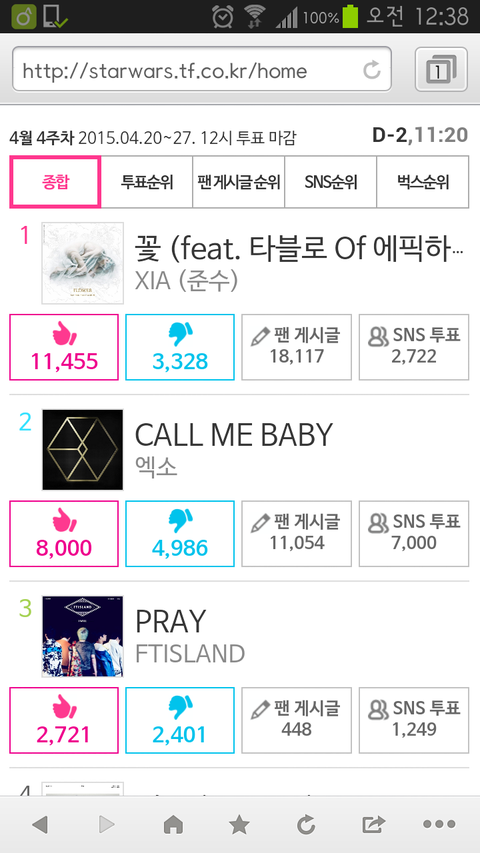Go to browser home page

tap(173, 825)
